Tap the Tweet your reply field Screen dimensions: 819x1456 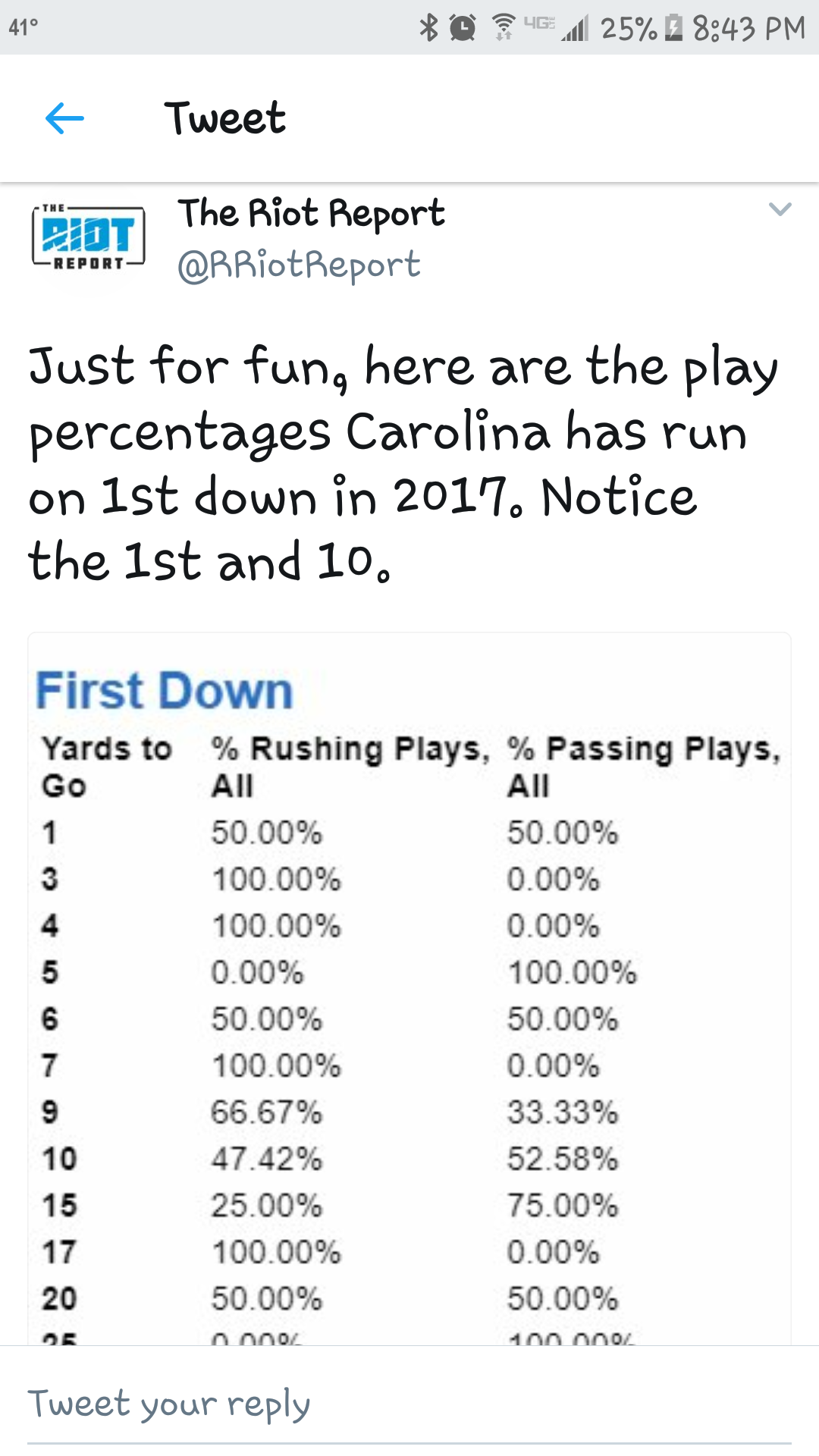(409, 1404)
